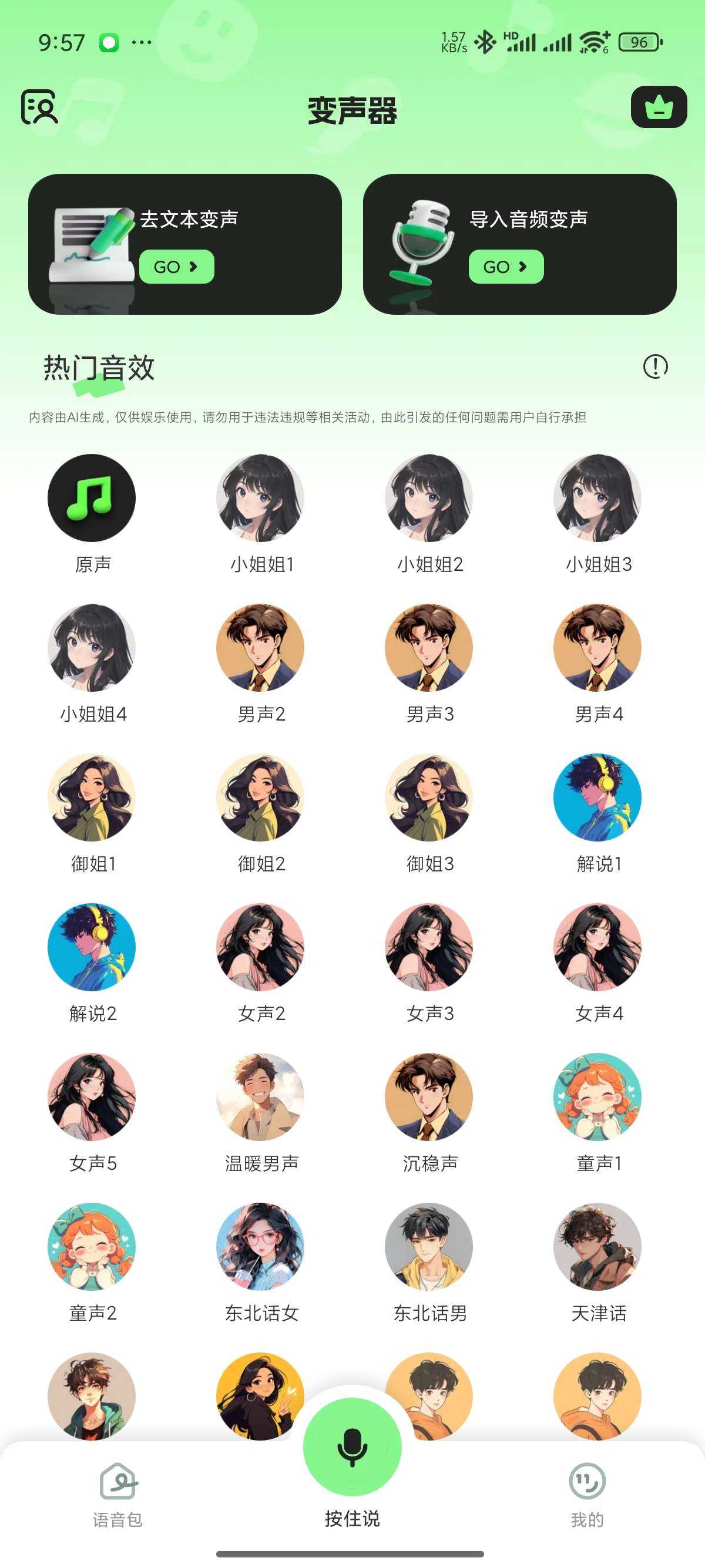Switch to the 语音包 tab

point(117,1495)
